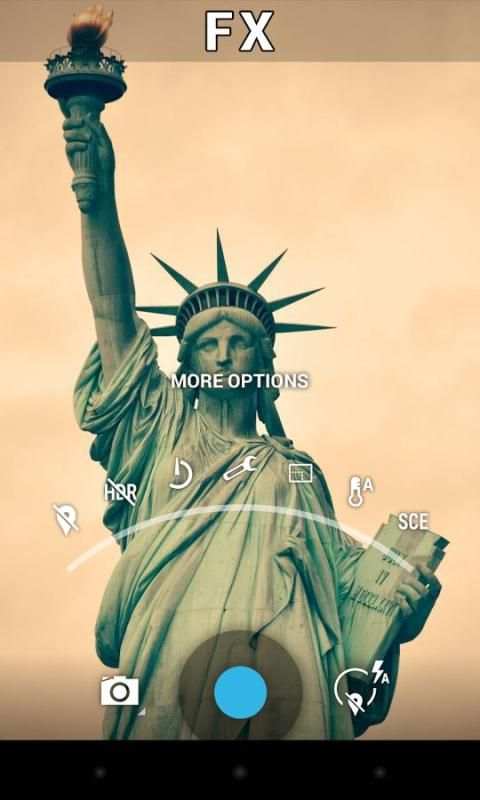The image size is (480, 800).
Task: Go to the home screen
Action: tap(240, 772)
